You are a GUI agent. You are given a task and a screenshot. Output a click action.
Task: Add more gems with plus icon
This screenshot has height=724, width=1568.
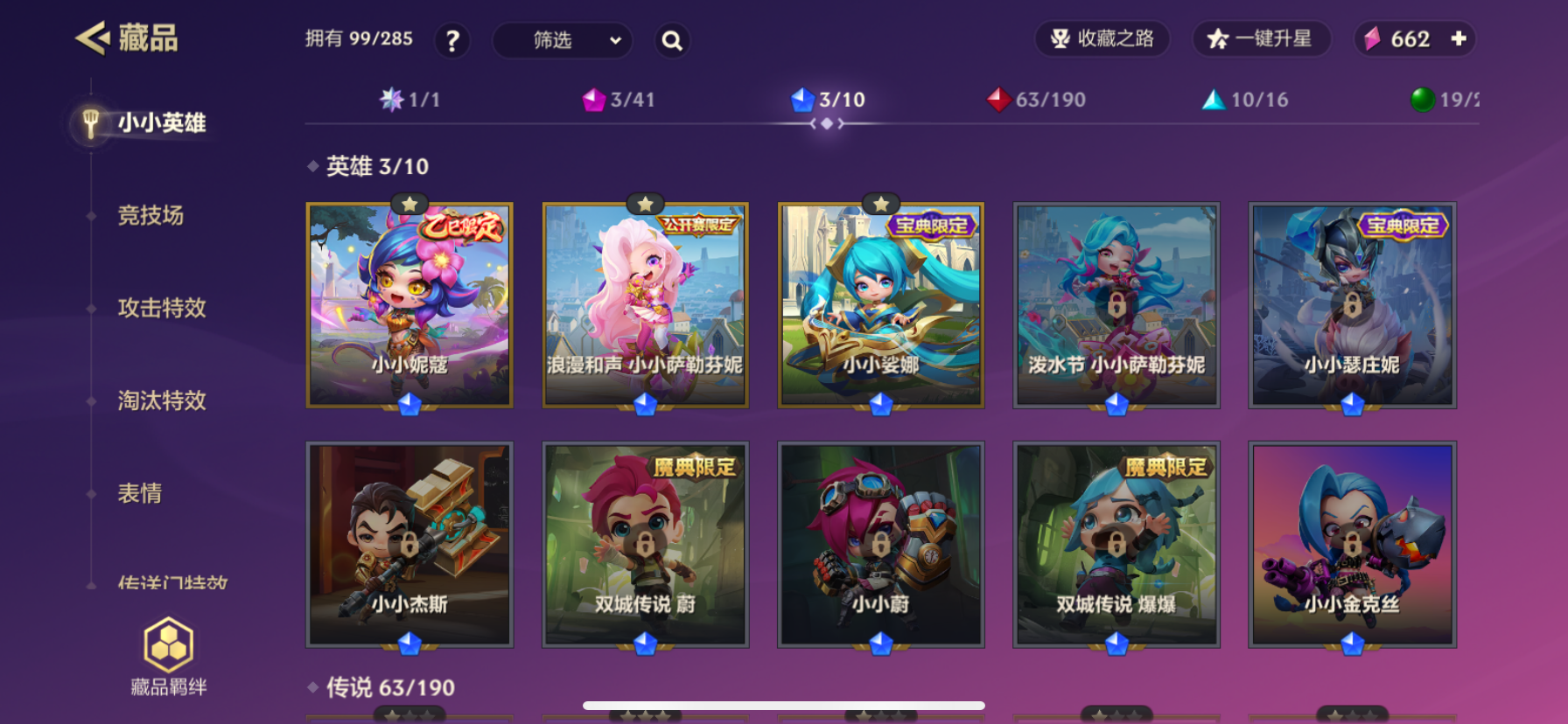(x=1458, y=38)
